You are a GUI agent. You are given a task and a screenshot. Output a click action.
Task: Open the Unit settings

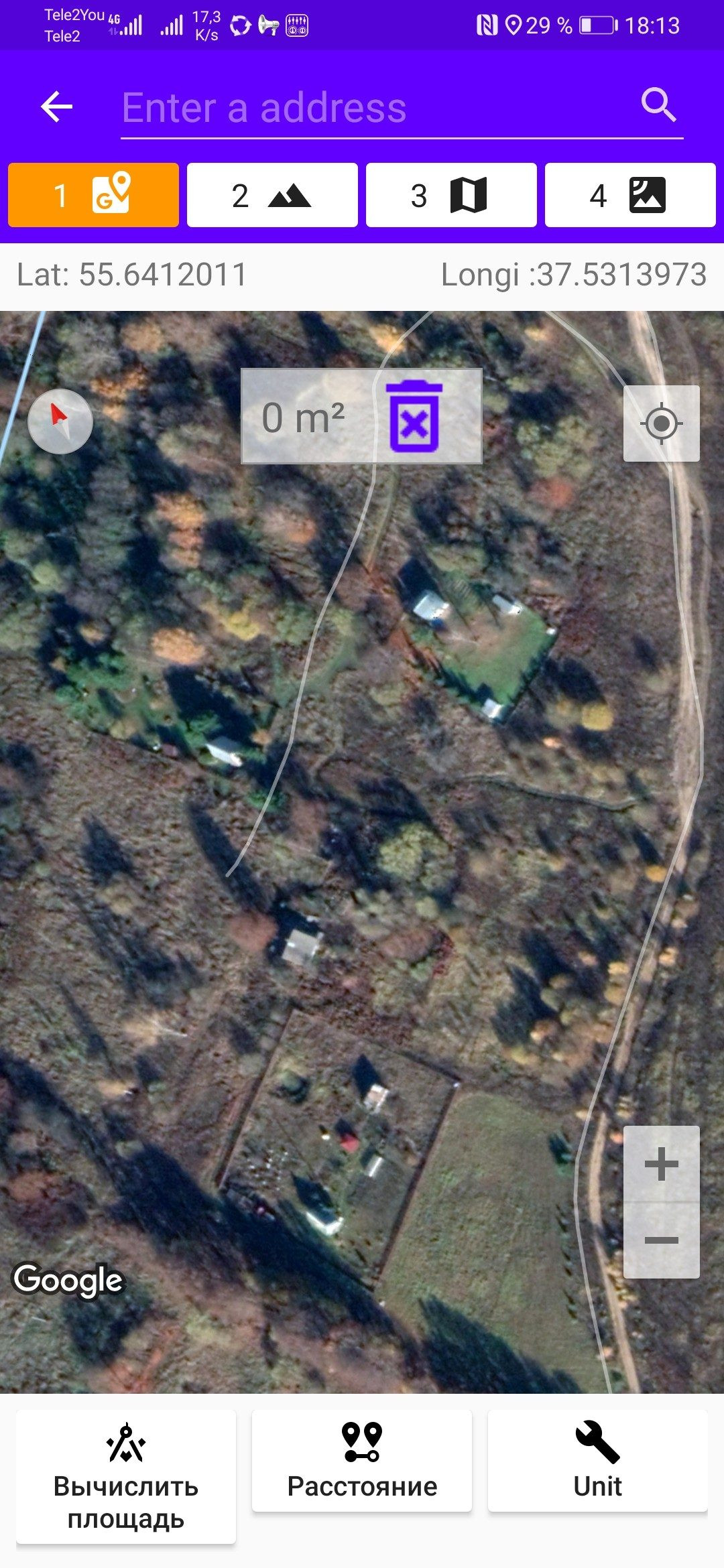(x=597, y=1461)
